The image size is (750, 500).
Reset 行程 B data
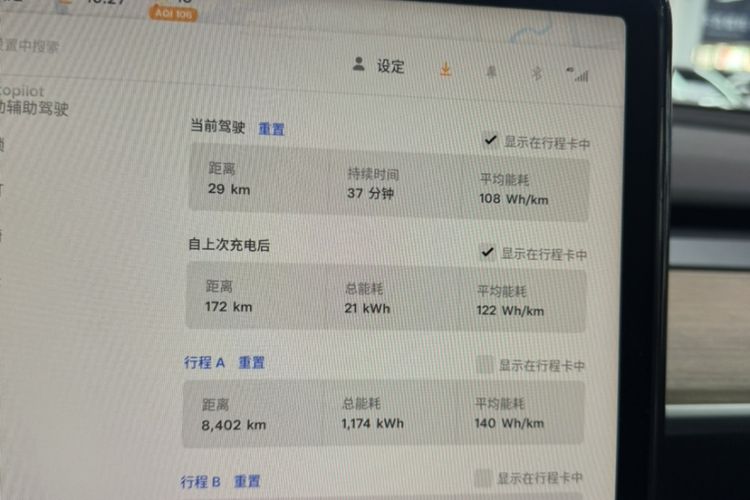coord(248,481)
